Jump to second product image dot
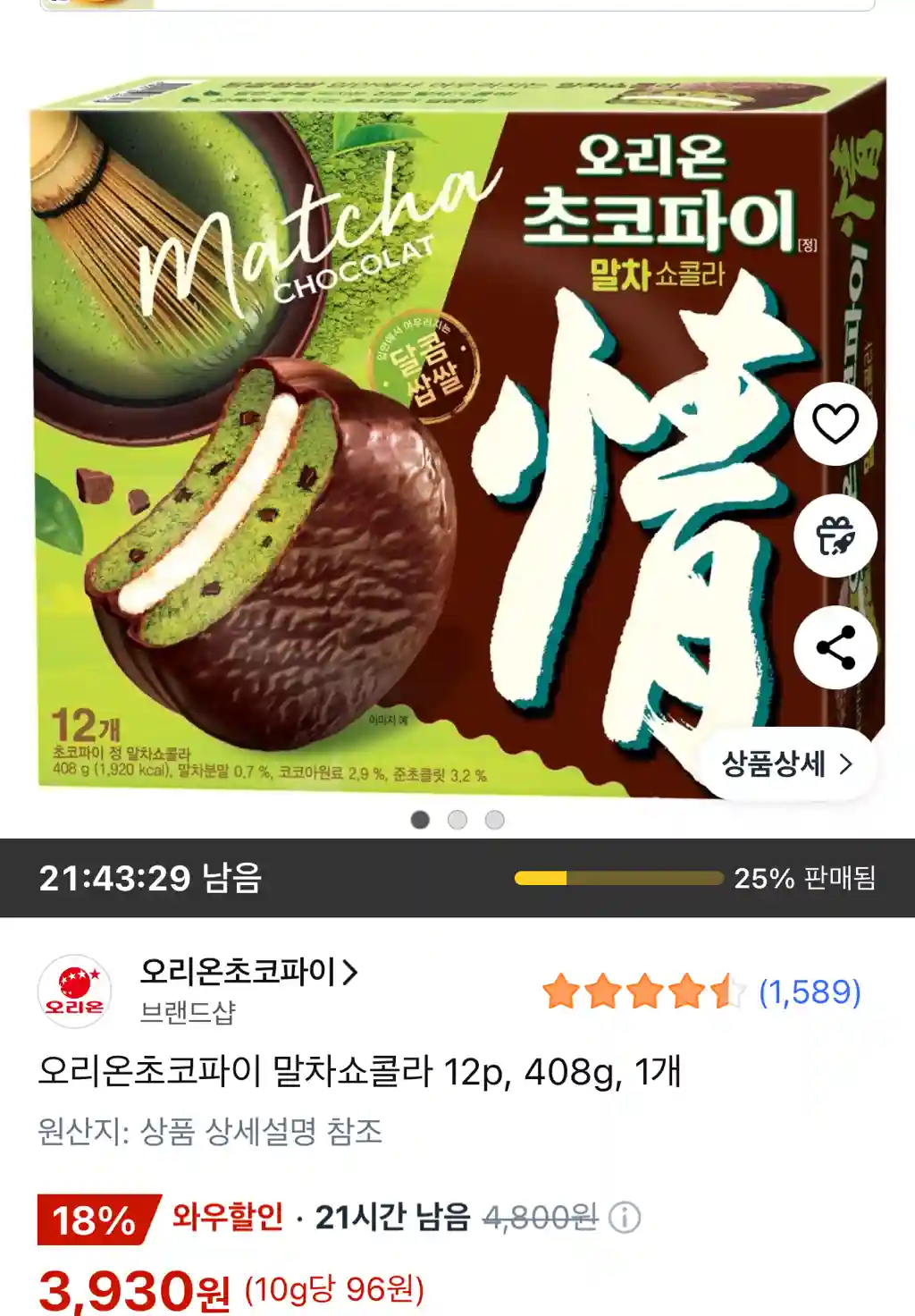 click(x=457, y=820)
